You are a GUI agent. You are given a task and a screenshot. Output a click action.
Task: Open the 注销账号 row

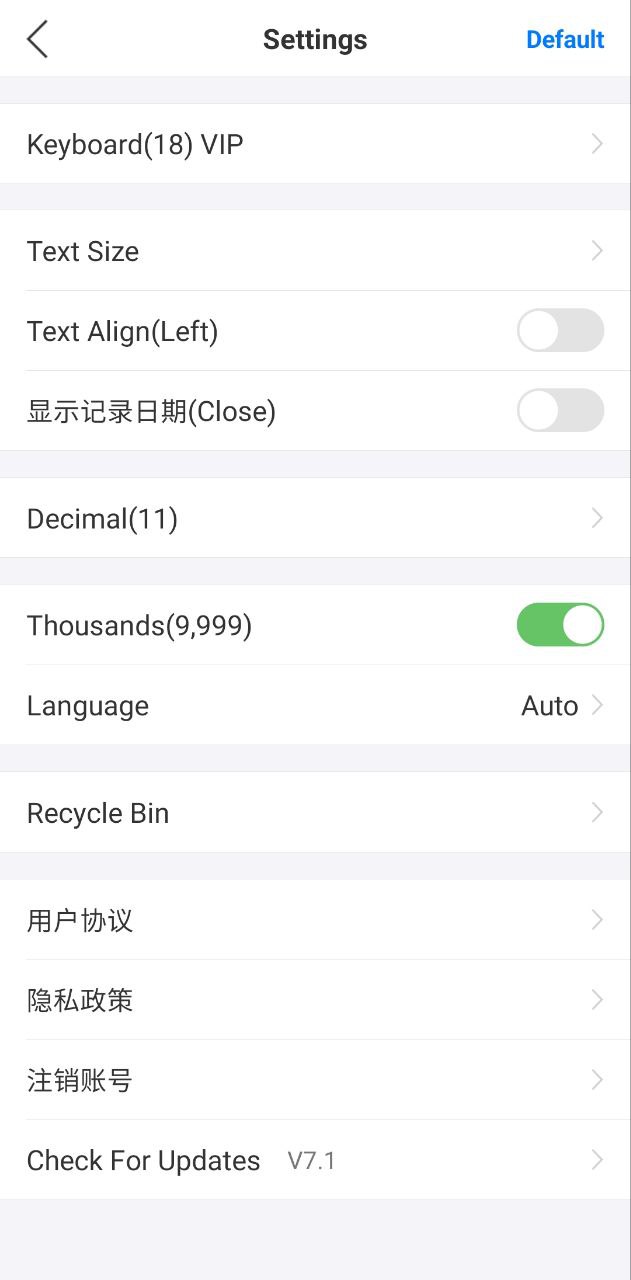(x=315, y=1080)
